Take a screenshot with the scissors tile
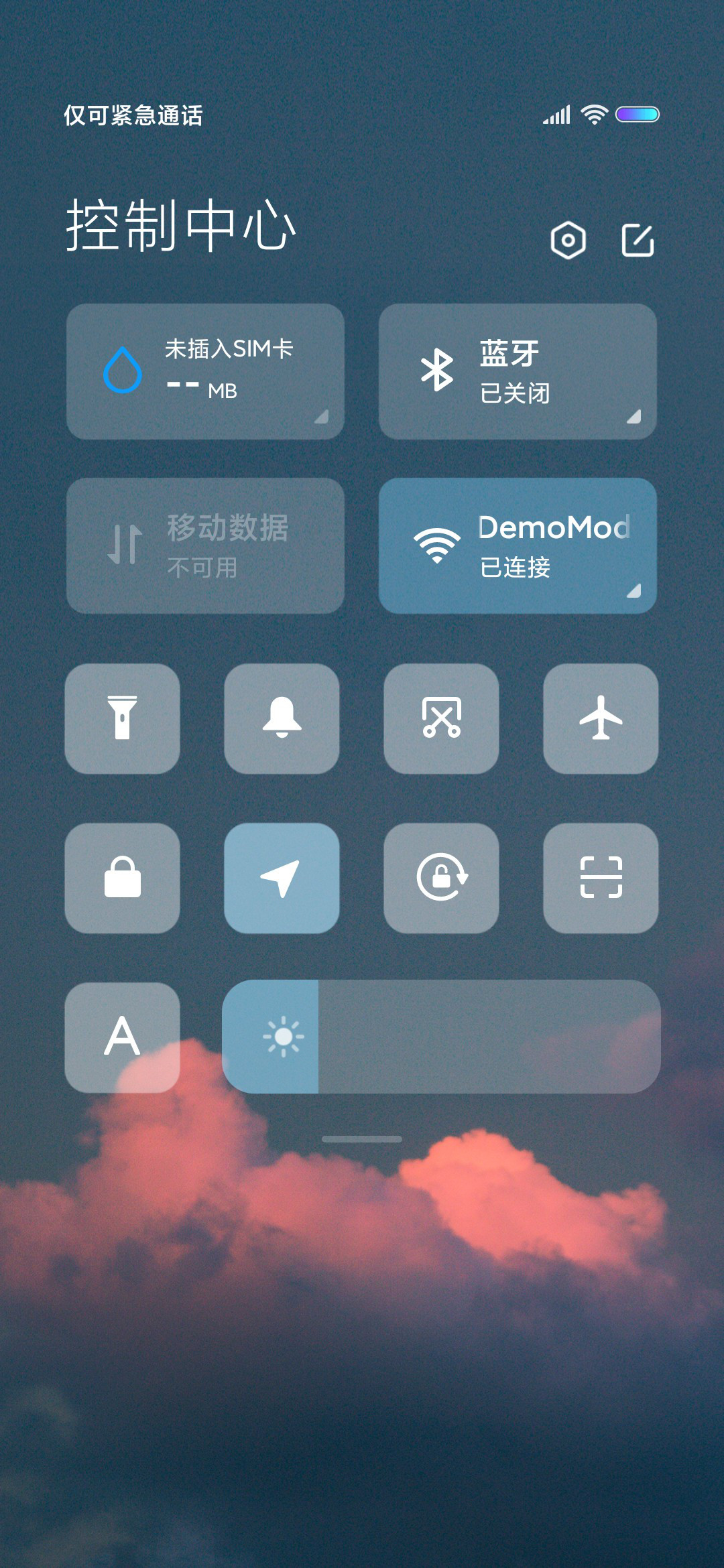Image resolution: width=724 pixels, height=1568 pixels. pos(441,718)
